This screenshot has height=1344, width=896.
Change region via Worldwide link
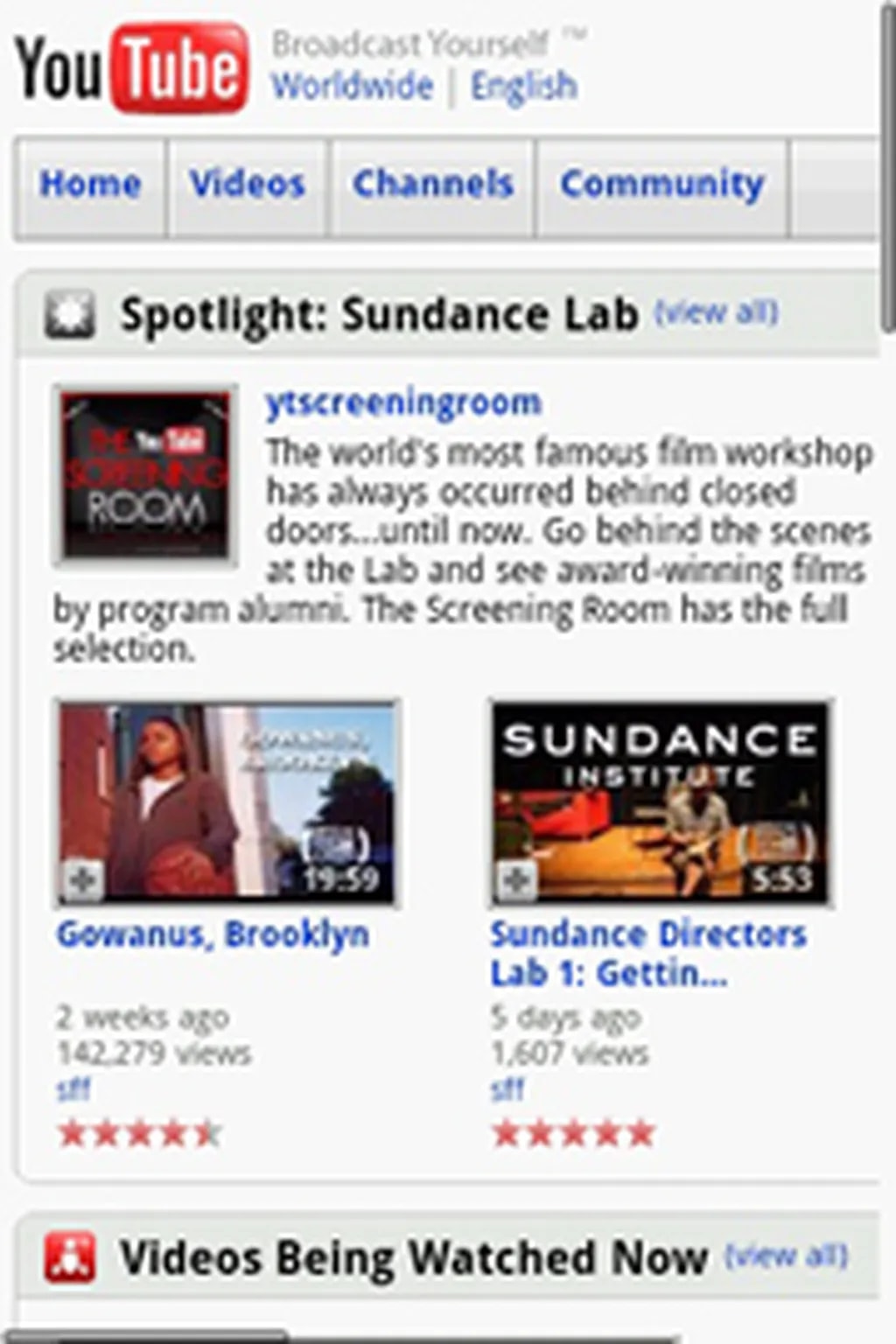pos(352,87)
